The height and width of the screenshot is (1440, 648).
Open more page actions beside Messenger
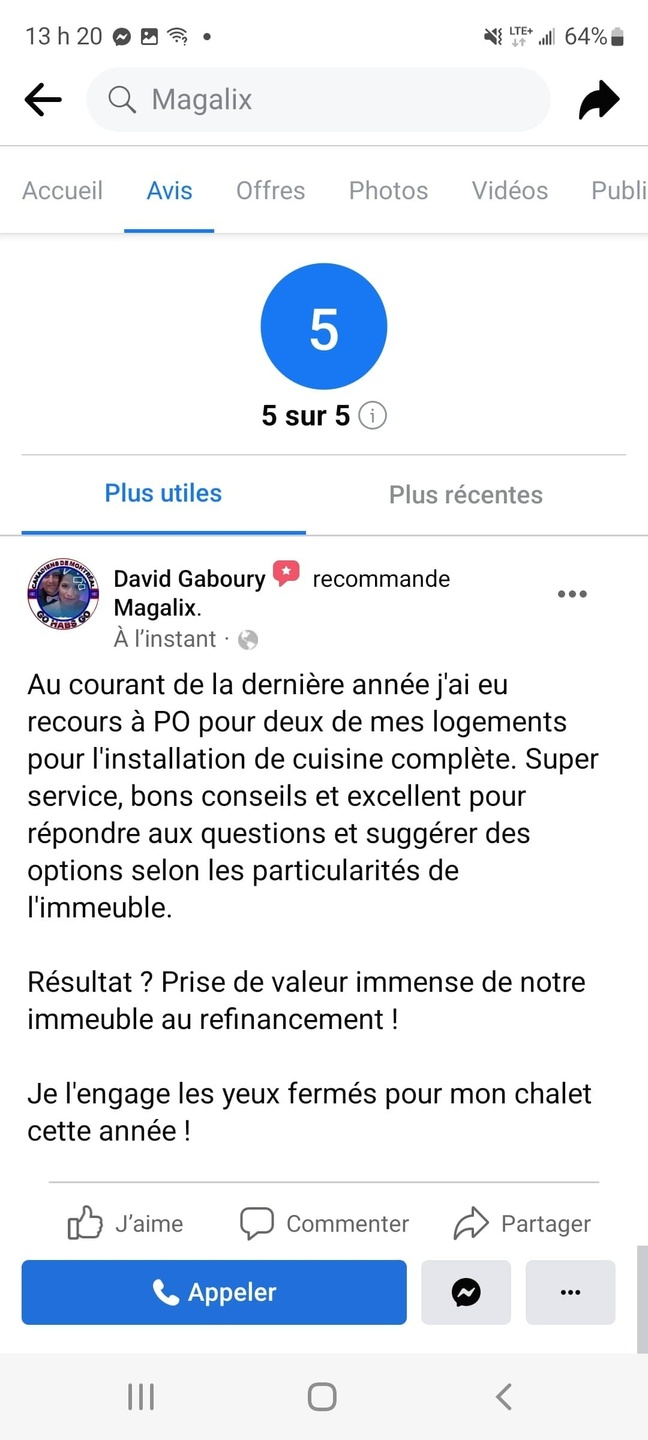(x=570, y=1292)
